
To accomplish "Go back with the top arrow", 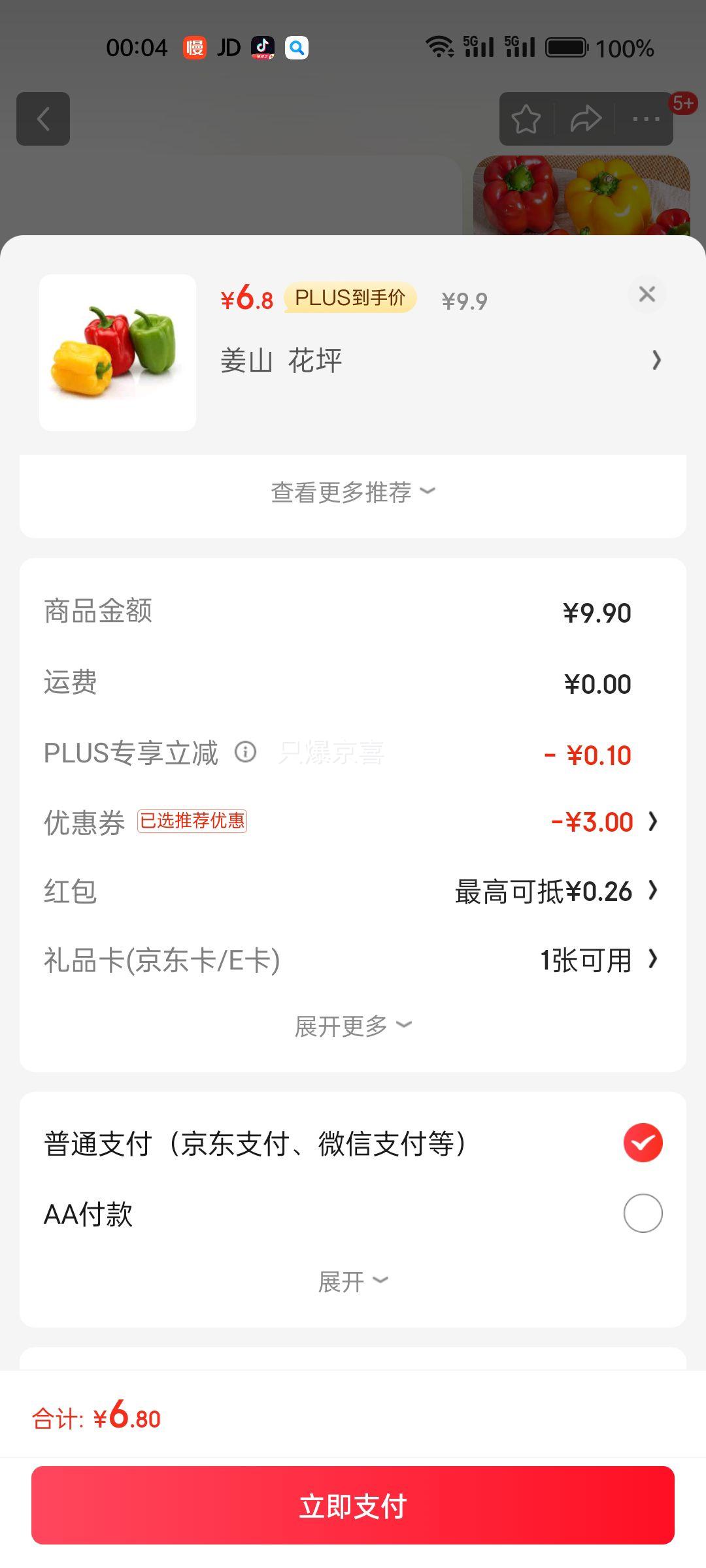I will coord(43,119).
